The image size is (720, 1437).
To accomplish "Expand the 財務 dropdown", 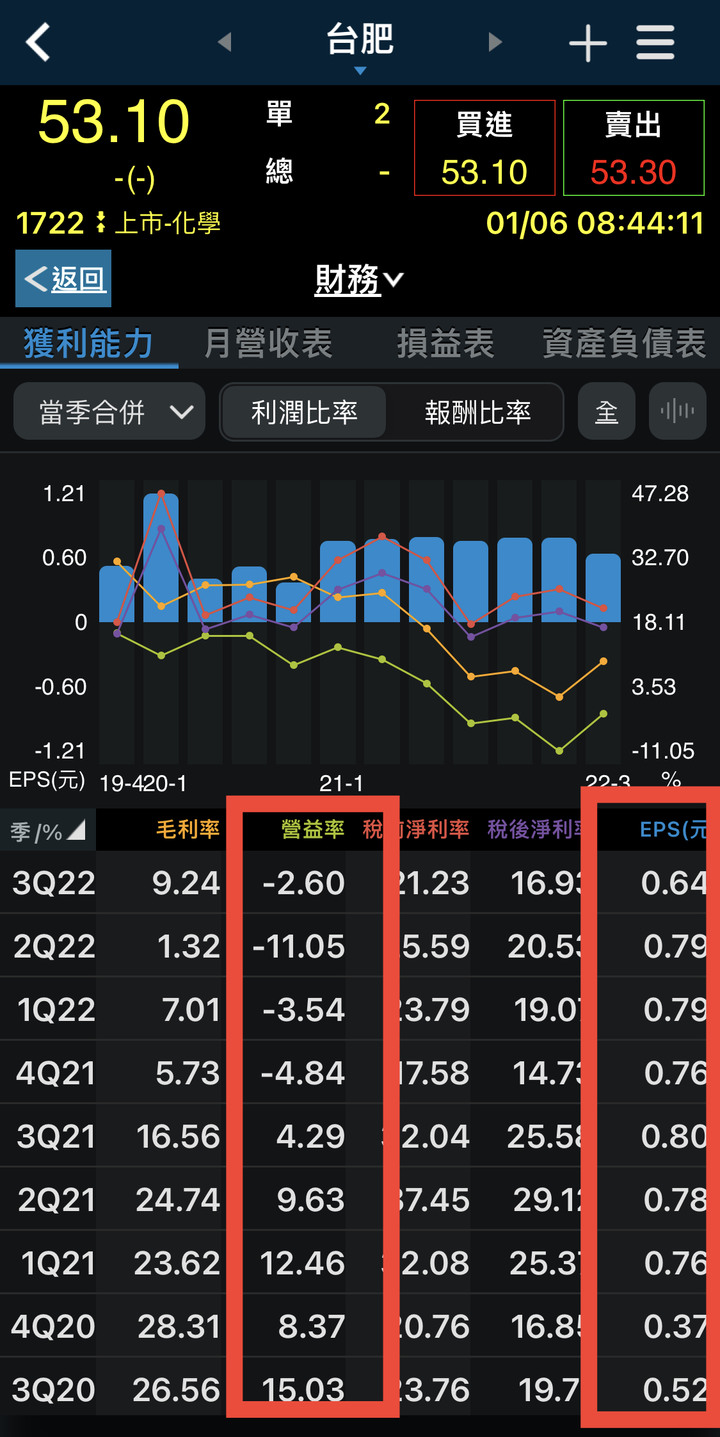I will pos(359,281).
